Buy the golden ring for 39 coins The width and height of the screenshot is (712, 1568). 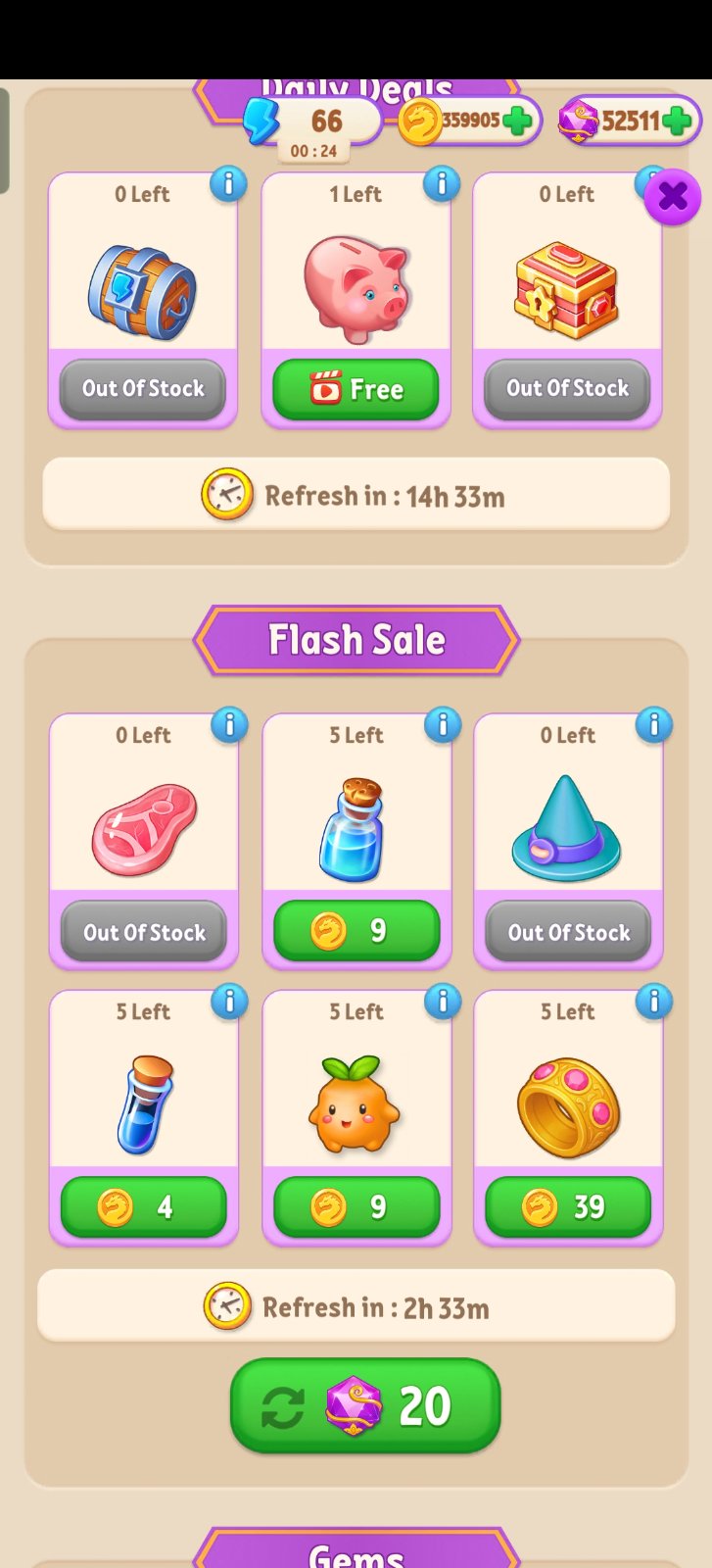tap(568, 1206)
